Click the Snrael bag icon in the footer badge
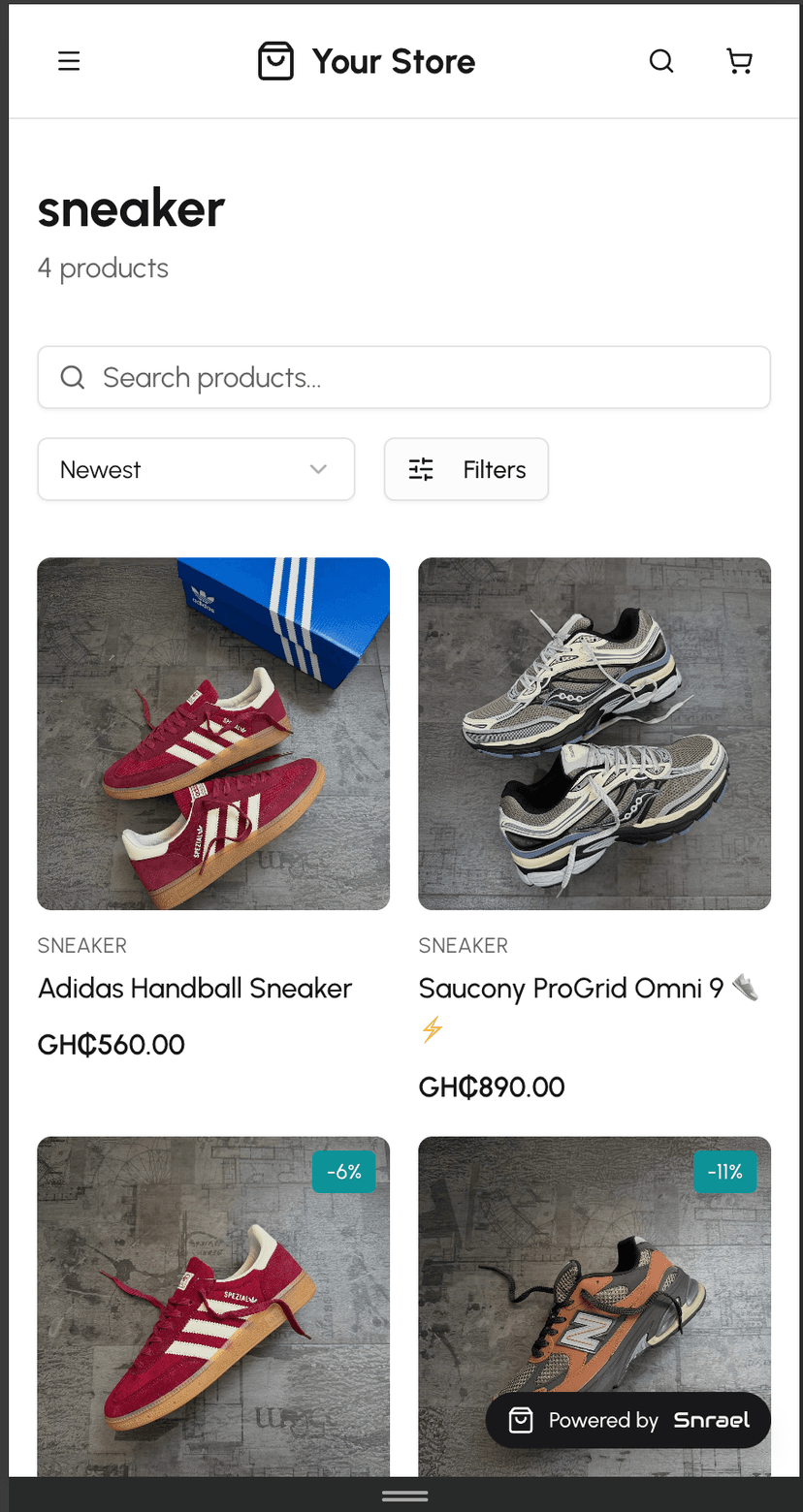The width and height of the screenshot is (803, 1512). pos(522,1420)
